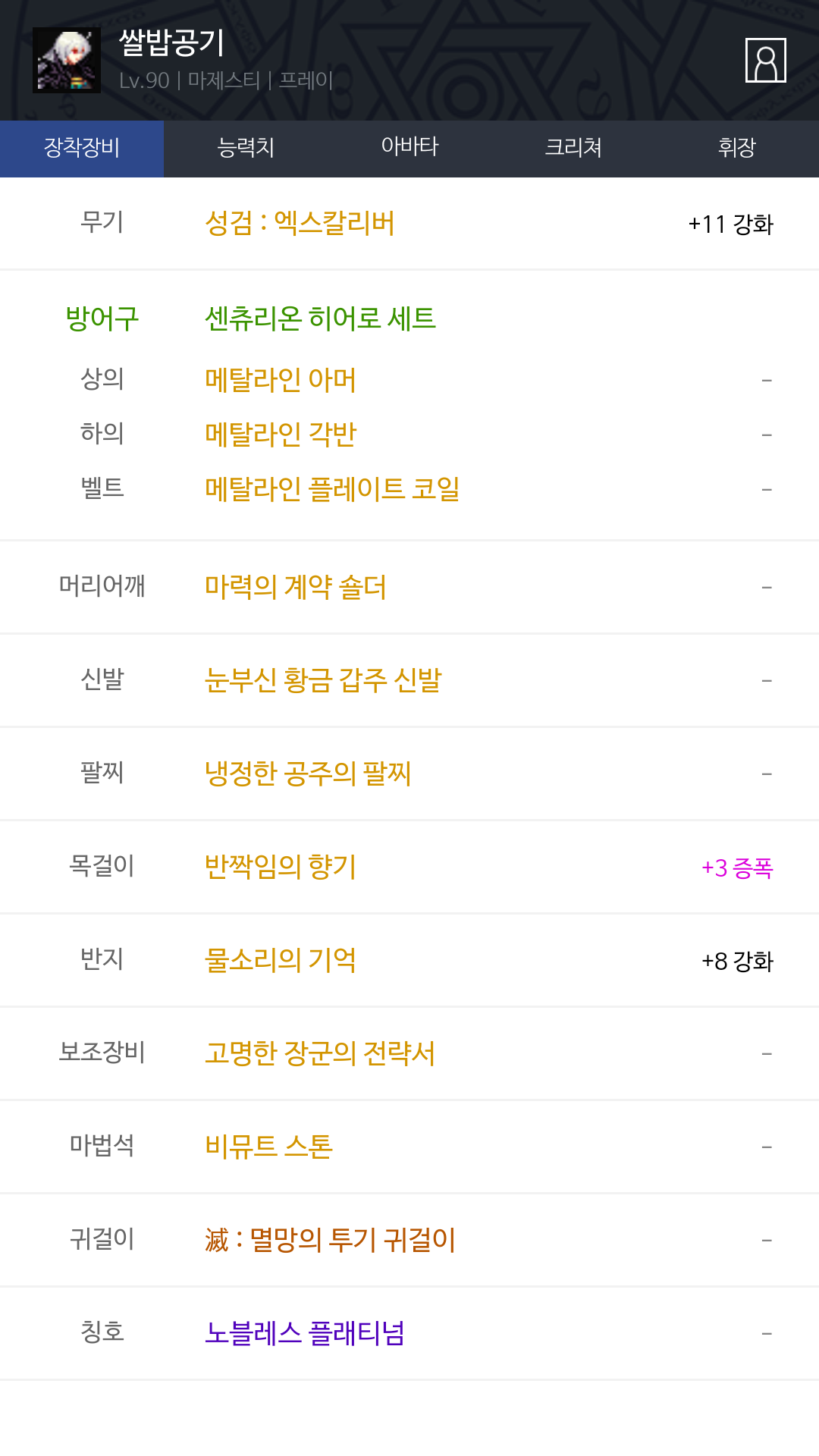Tap the 쌀밥공기 character avatar

pos(67,60)
